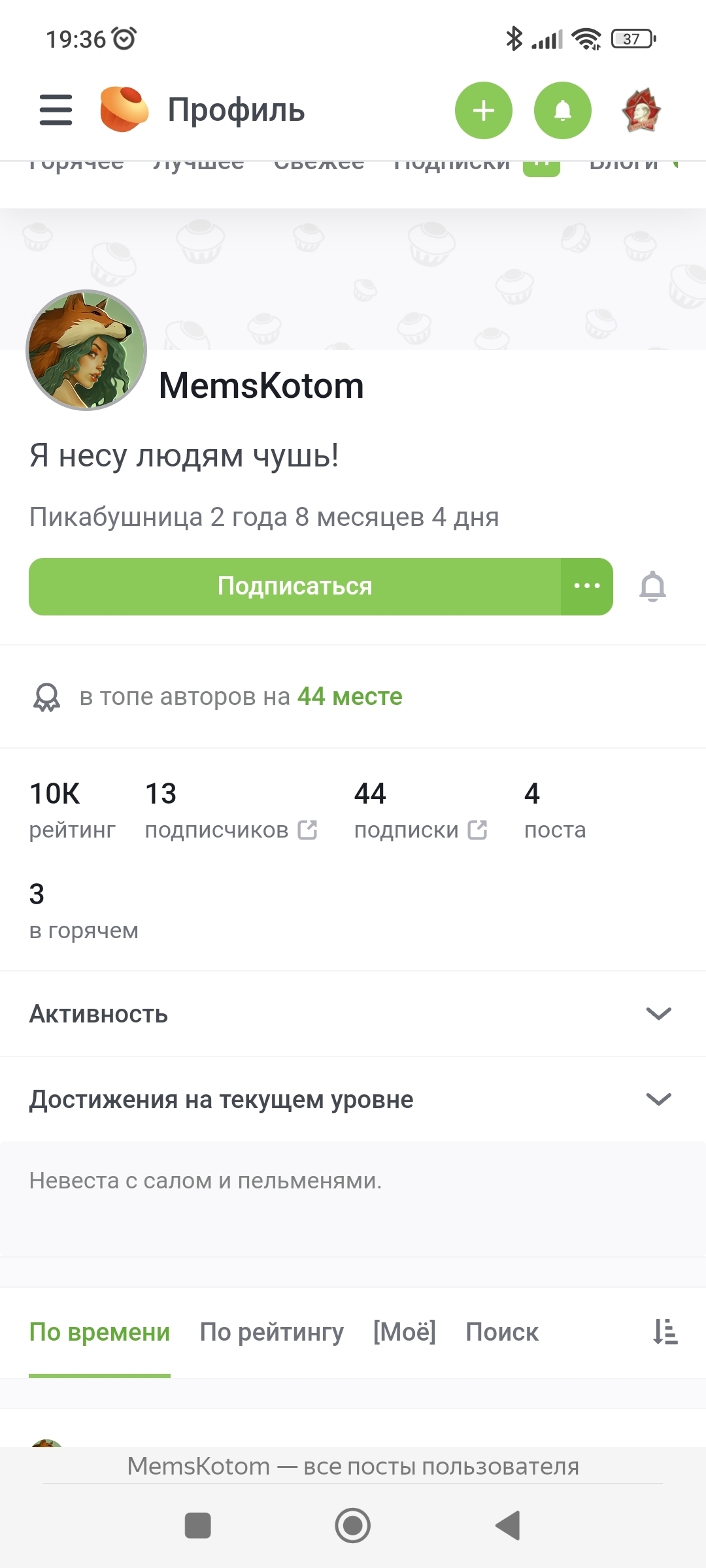The image size is (706, 1568).
Task: Open the 44 месте authors top link
Action: click(350, 696)
